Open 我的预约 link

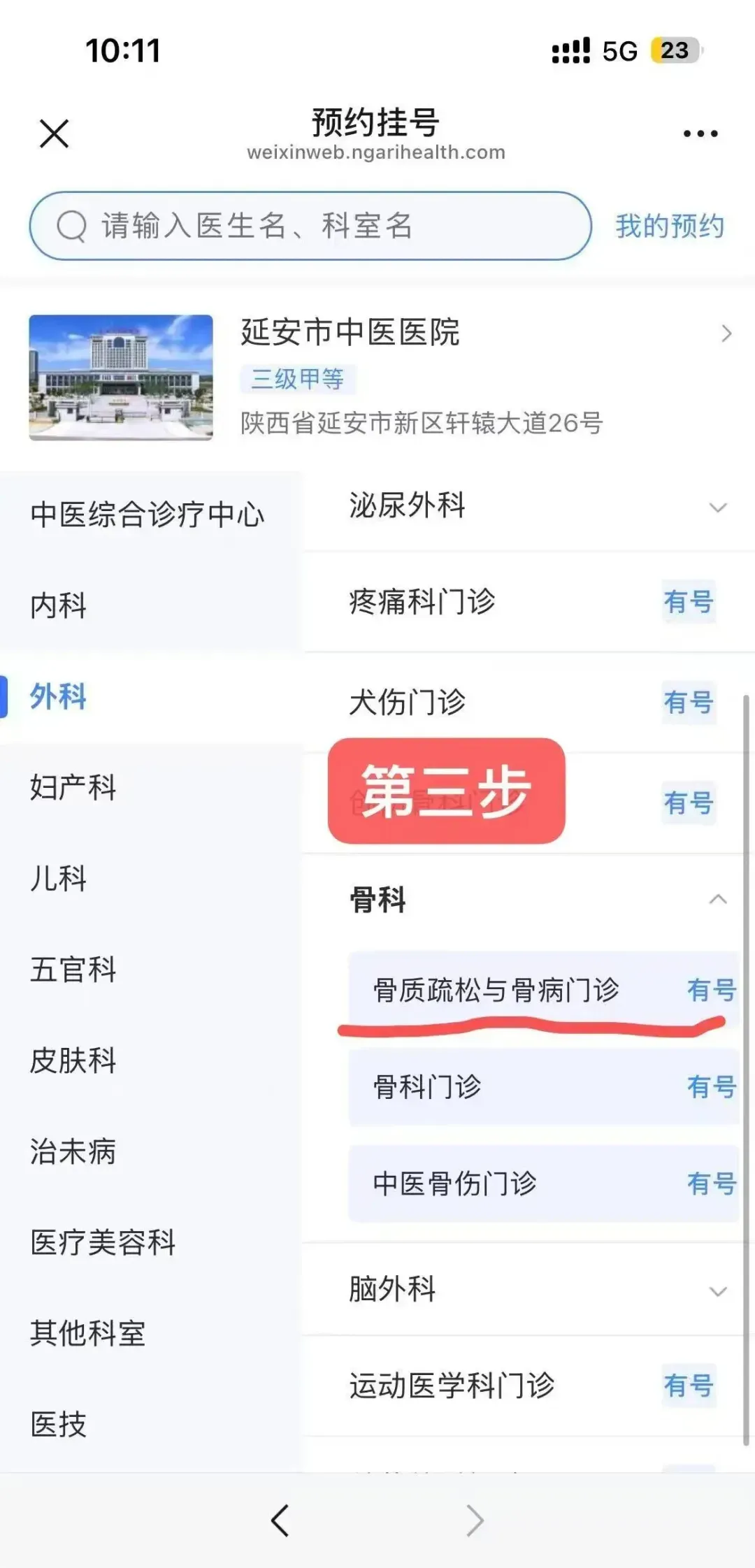[669, 226]
